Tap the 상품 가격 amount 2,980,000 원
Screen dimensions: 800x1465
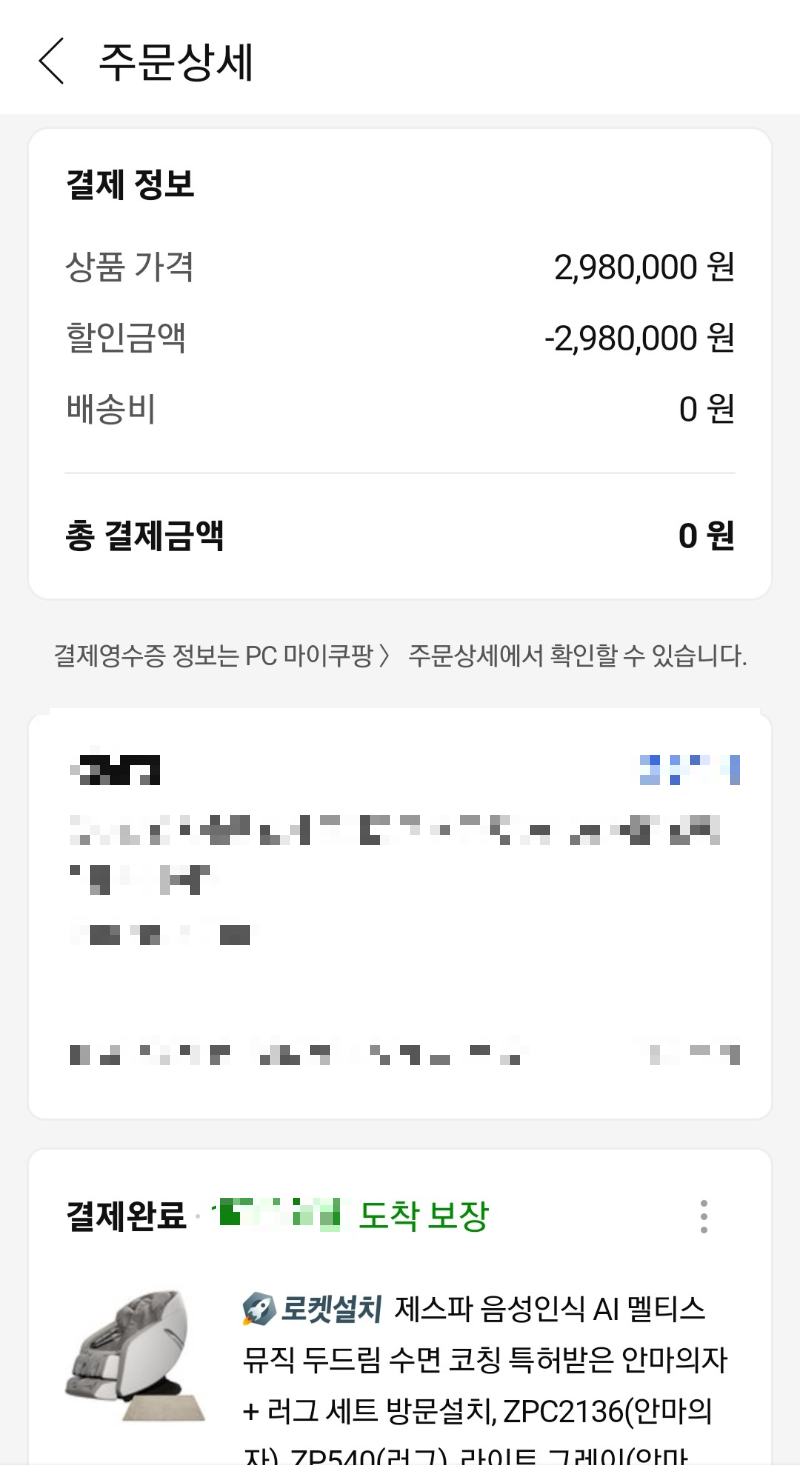point(643,267)
